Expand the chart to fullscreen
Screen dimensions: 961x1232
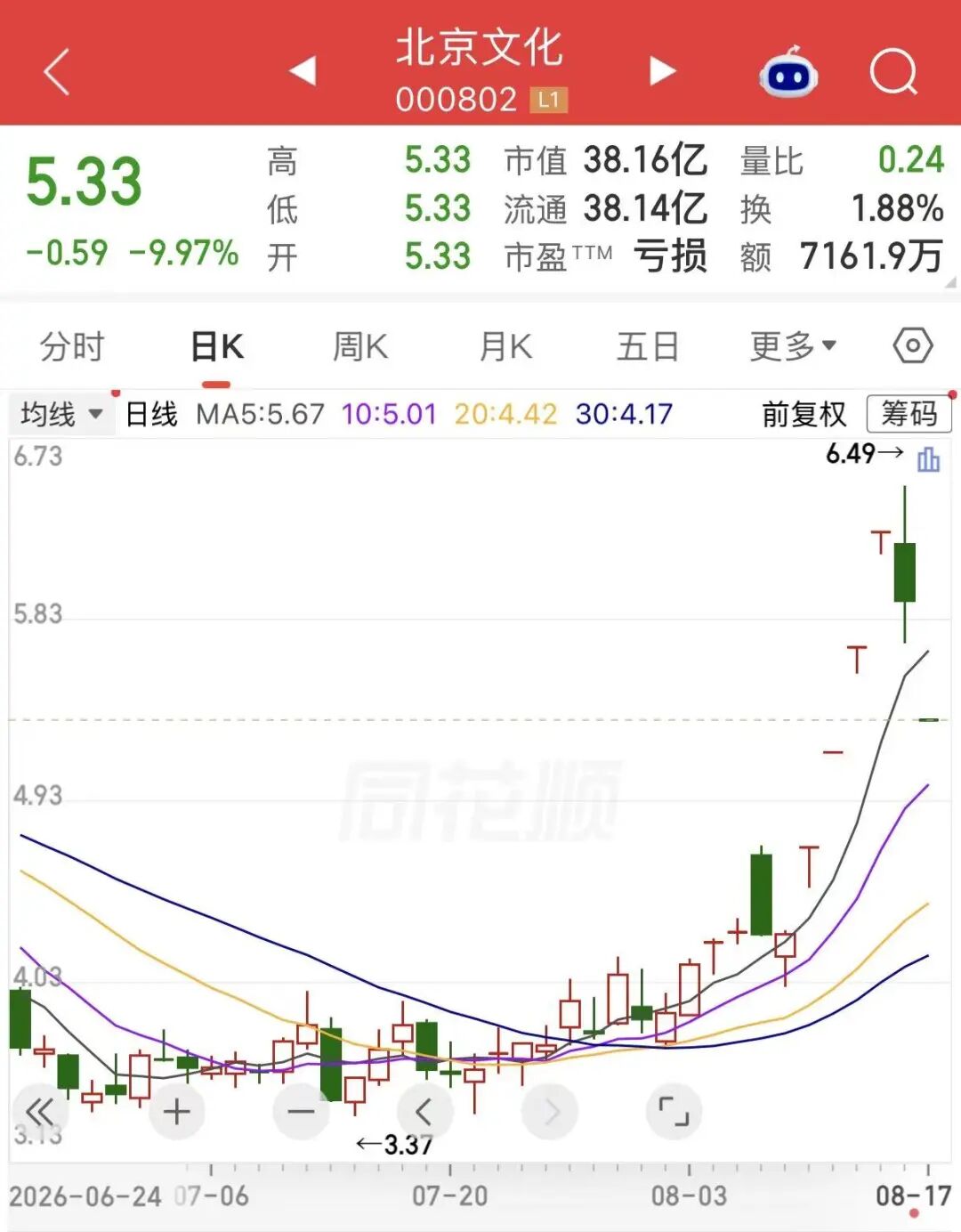pyautogui.click(x=674, y=1111)
